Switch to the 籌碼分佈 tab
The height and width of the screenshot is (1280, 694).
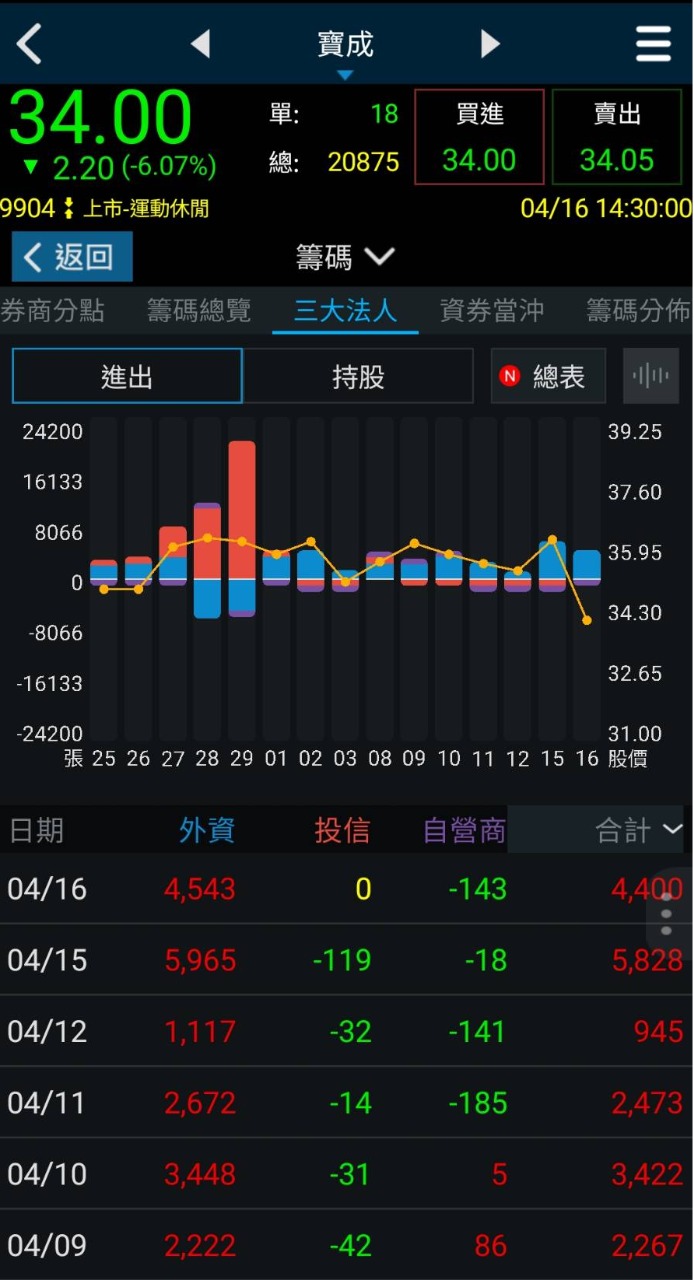pyautogui.click(x=638, y=311)
